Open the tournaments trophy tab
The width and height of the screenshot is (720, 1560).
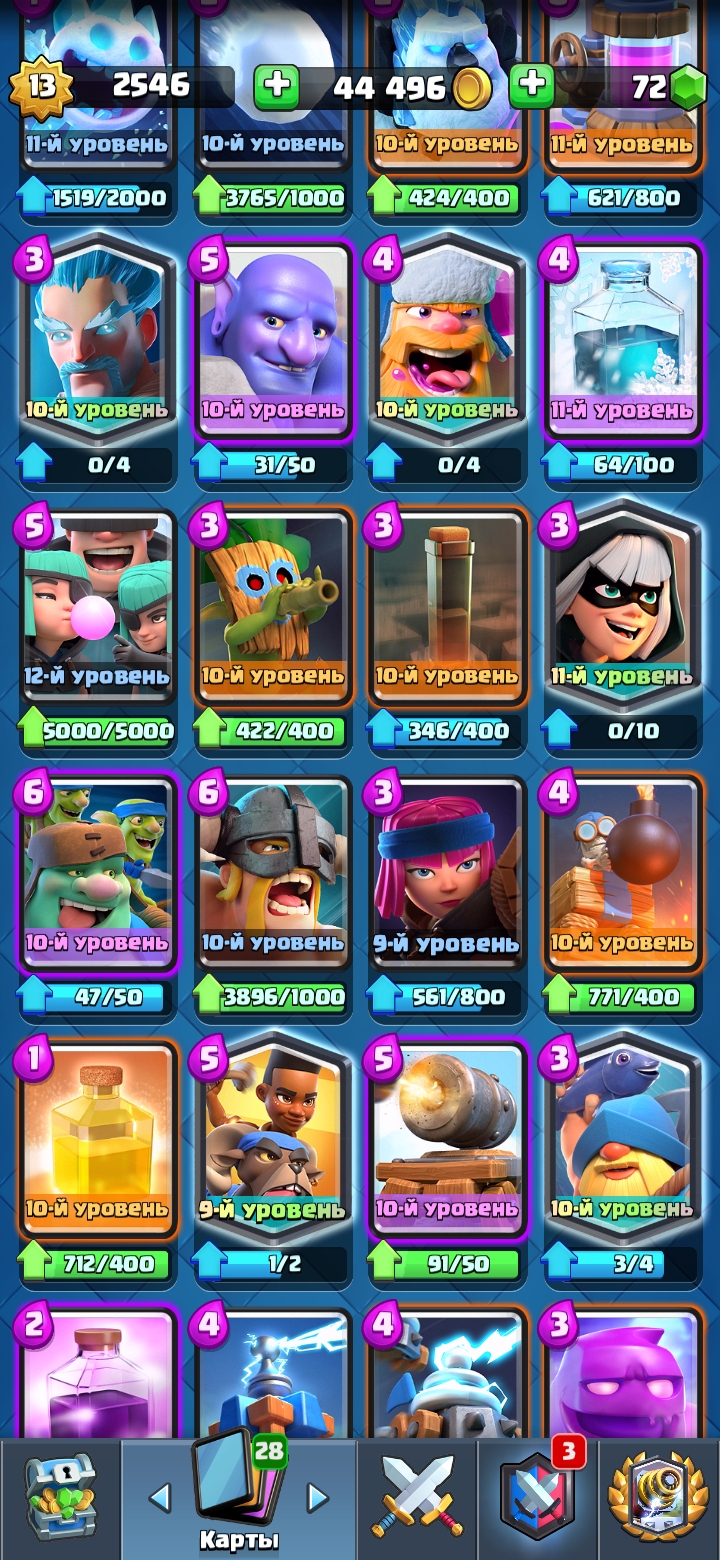pos(656,1497)
